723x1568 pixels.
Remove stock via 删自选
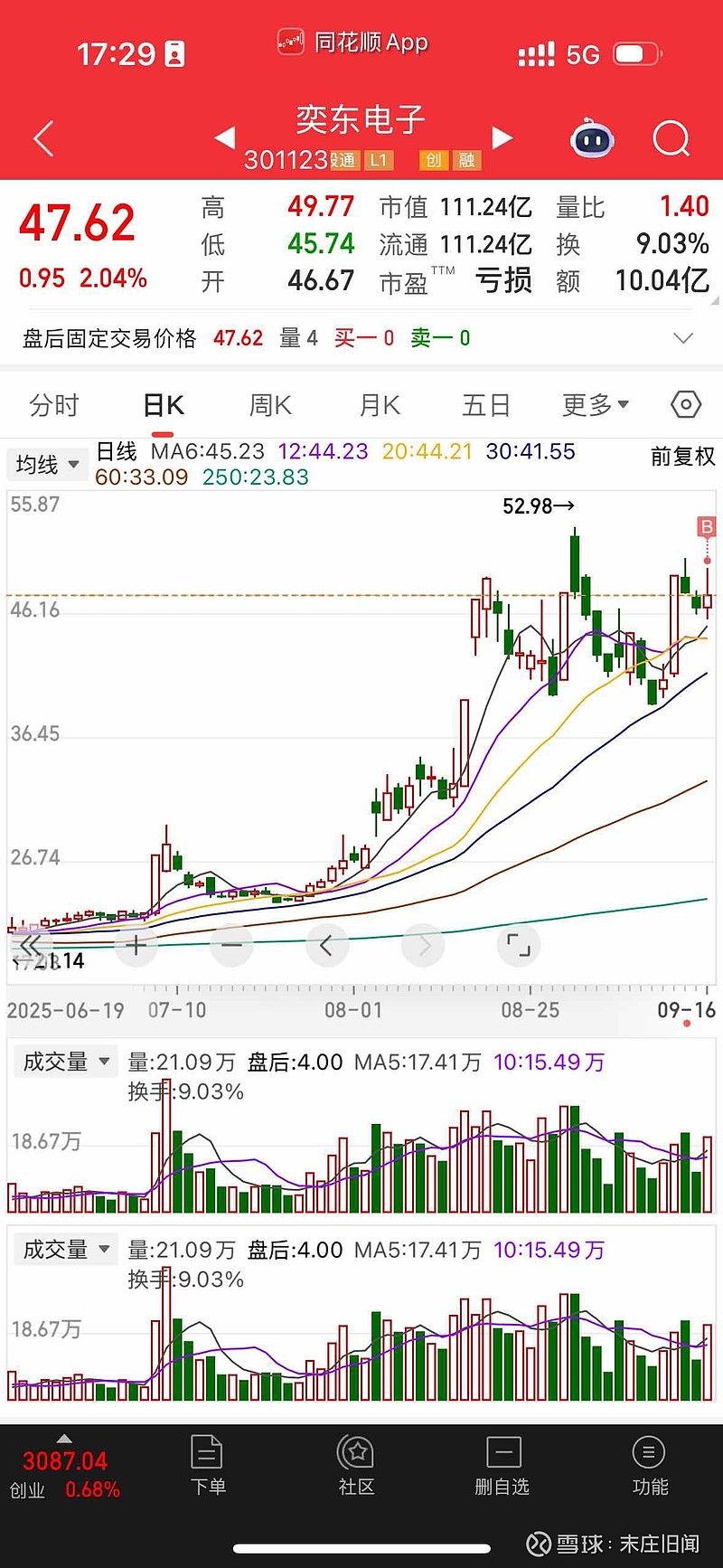[502, 1466]
